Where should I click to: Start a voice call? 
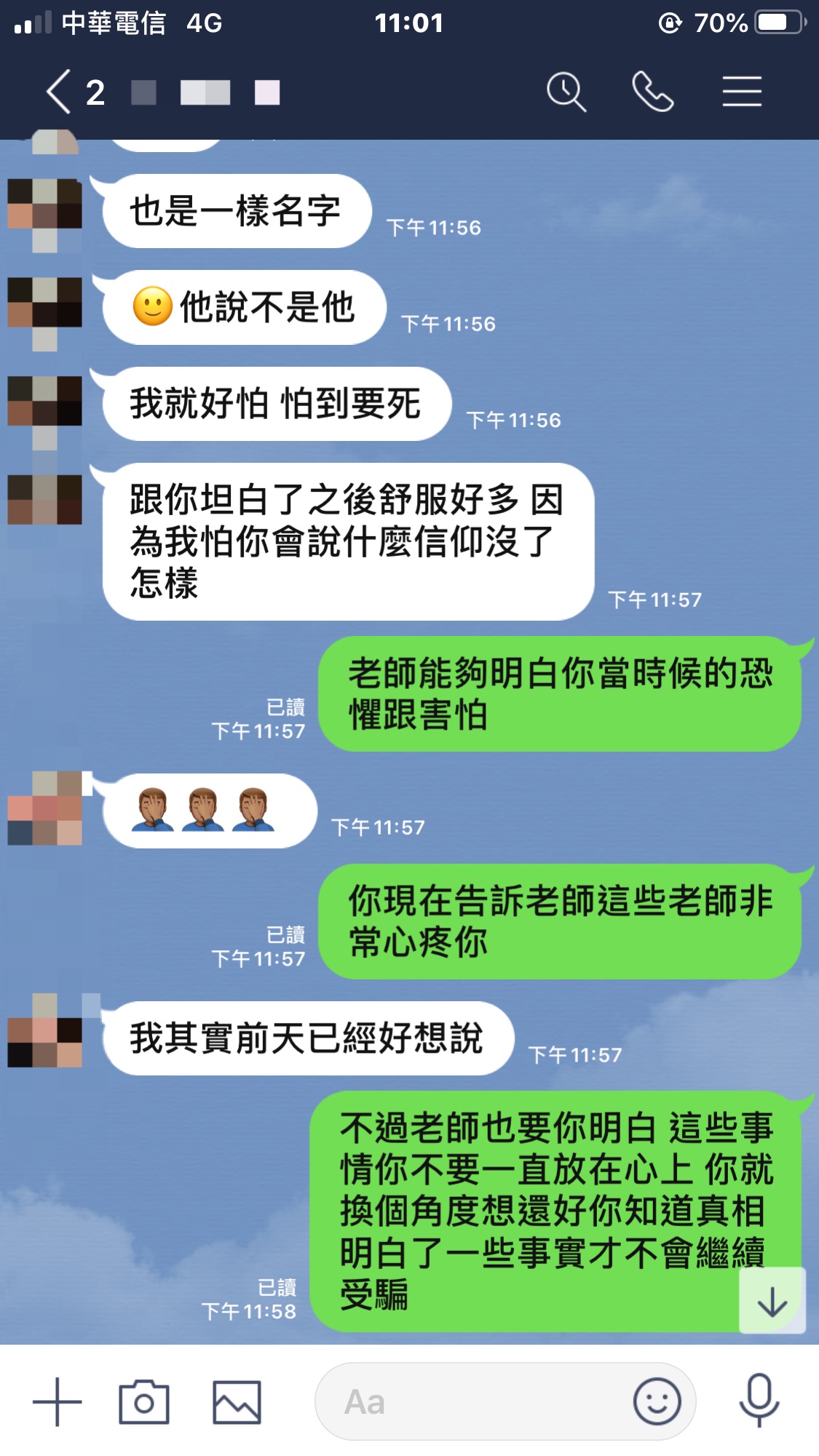652,92
